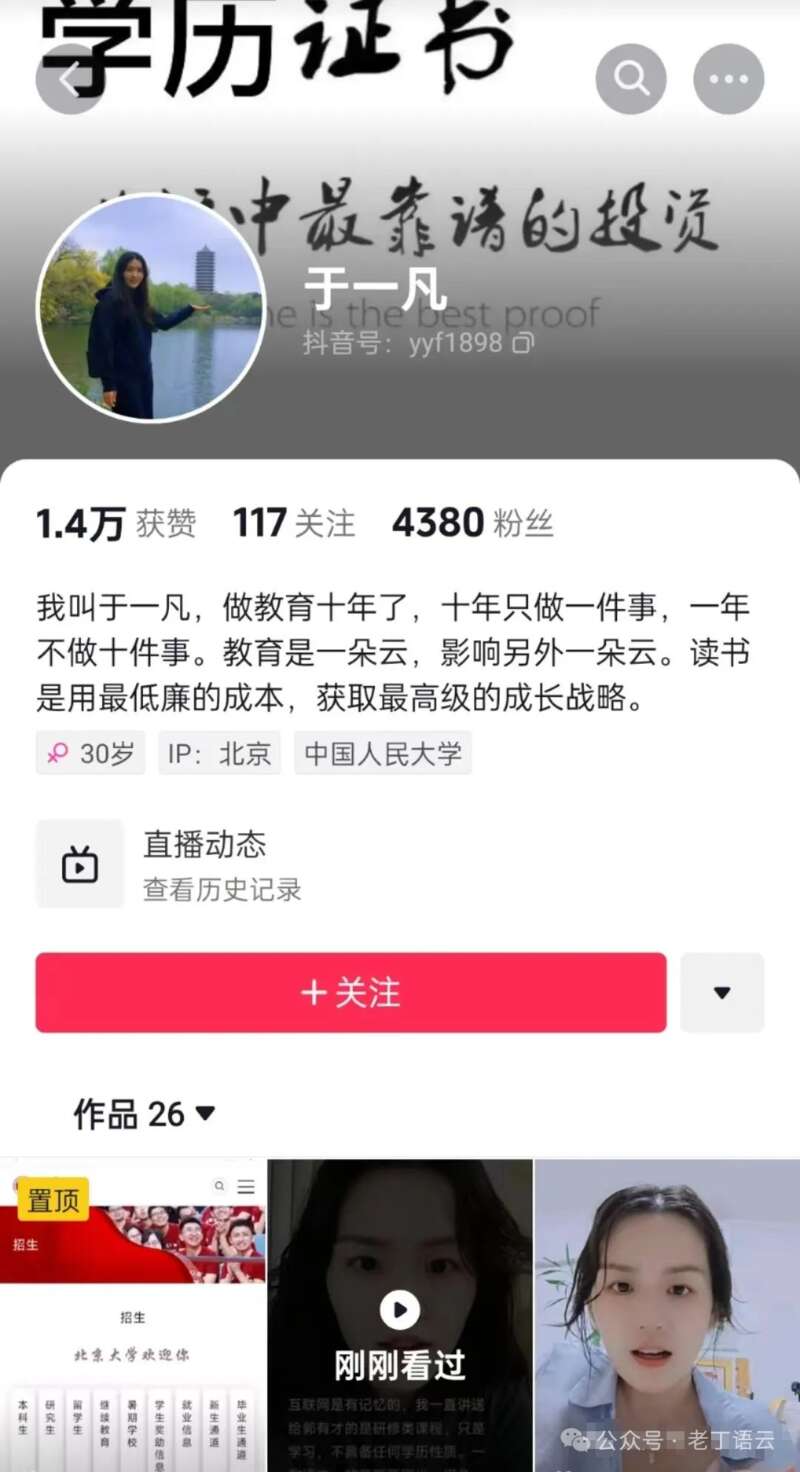Open the third video with blue shirt
The image size is (800, 1472).
(x=667, y=1315)
